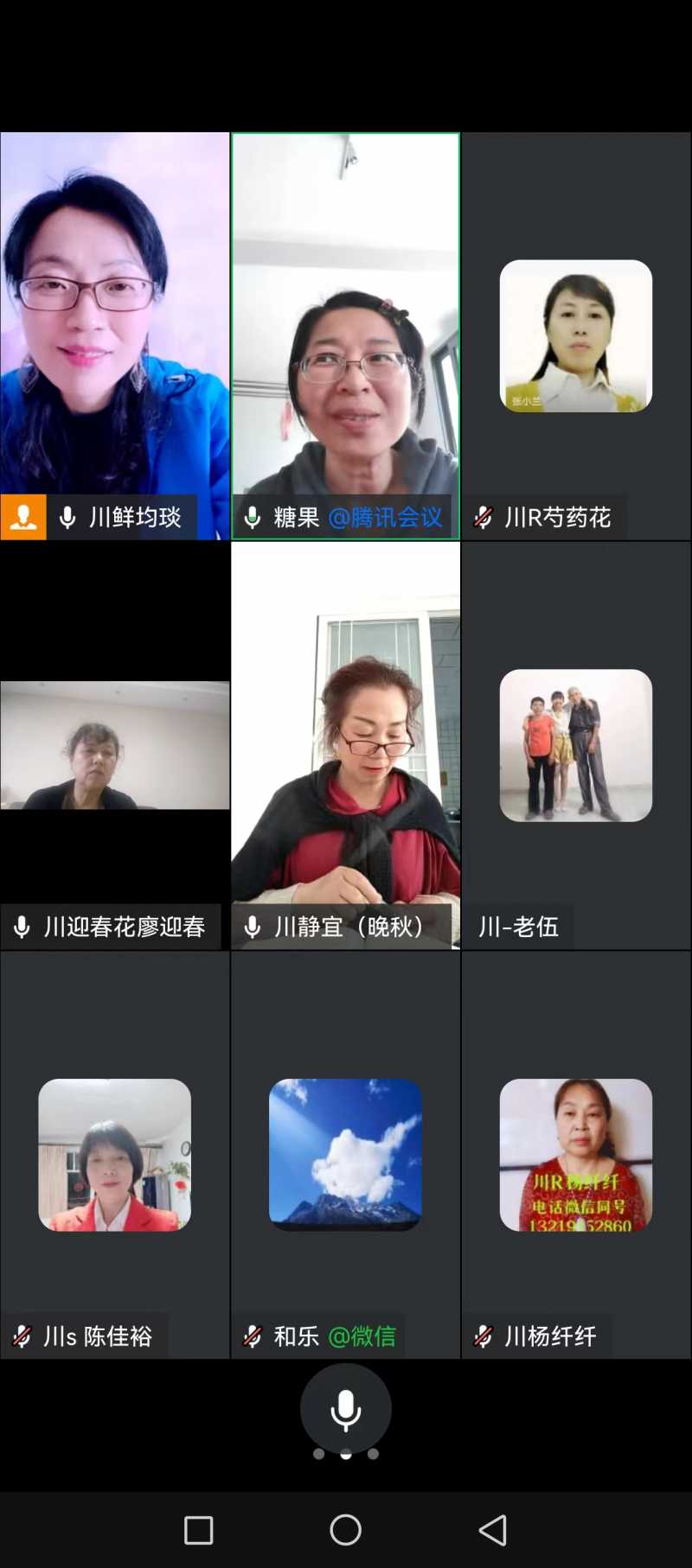Open the video tile of 川静宜（晚秋）
Screen dimensions: 692x1568
(x=345, y=745)
